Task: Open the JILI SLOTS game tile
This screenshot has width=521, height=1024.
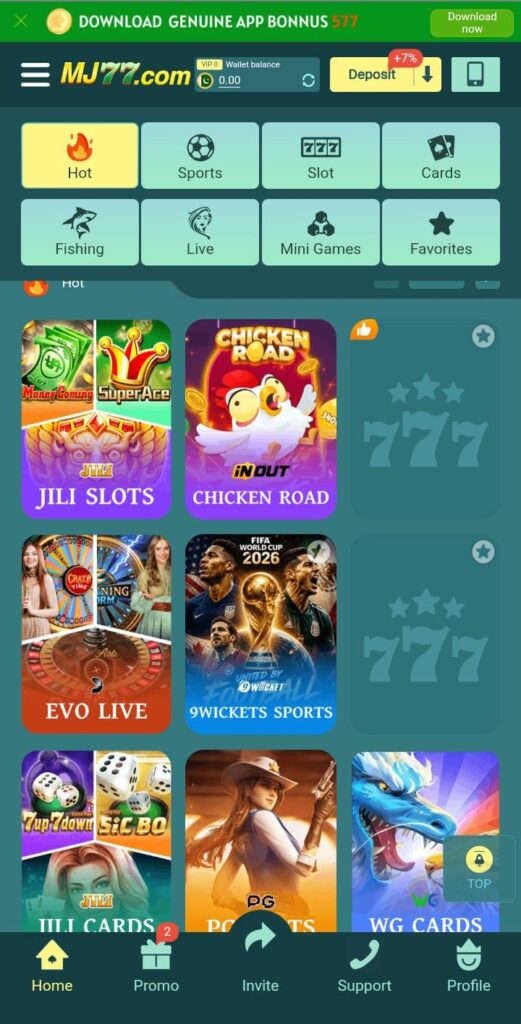Action: (97, 419)
